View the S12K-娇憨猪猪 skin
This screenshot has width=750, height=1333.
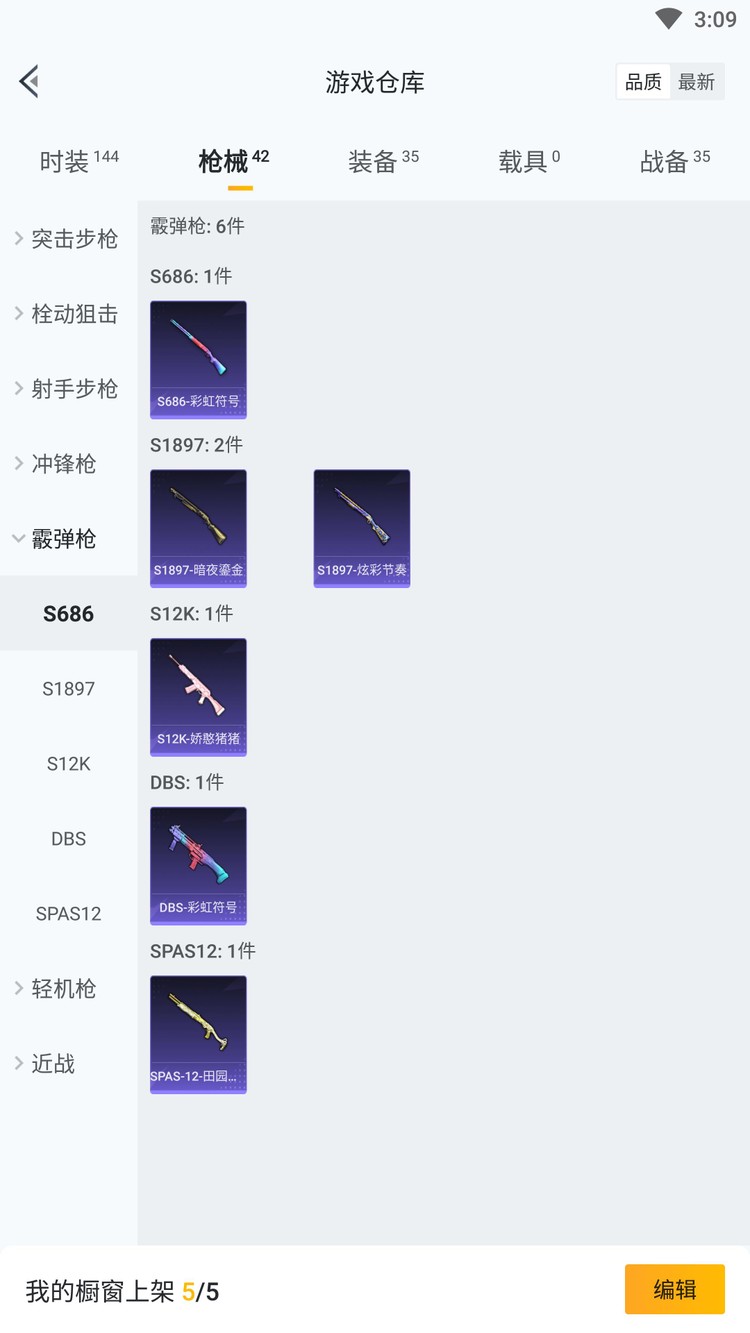click(198, 697)
